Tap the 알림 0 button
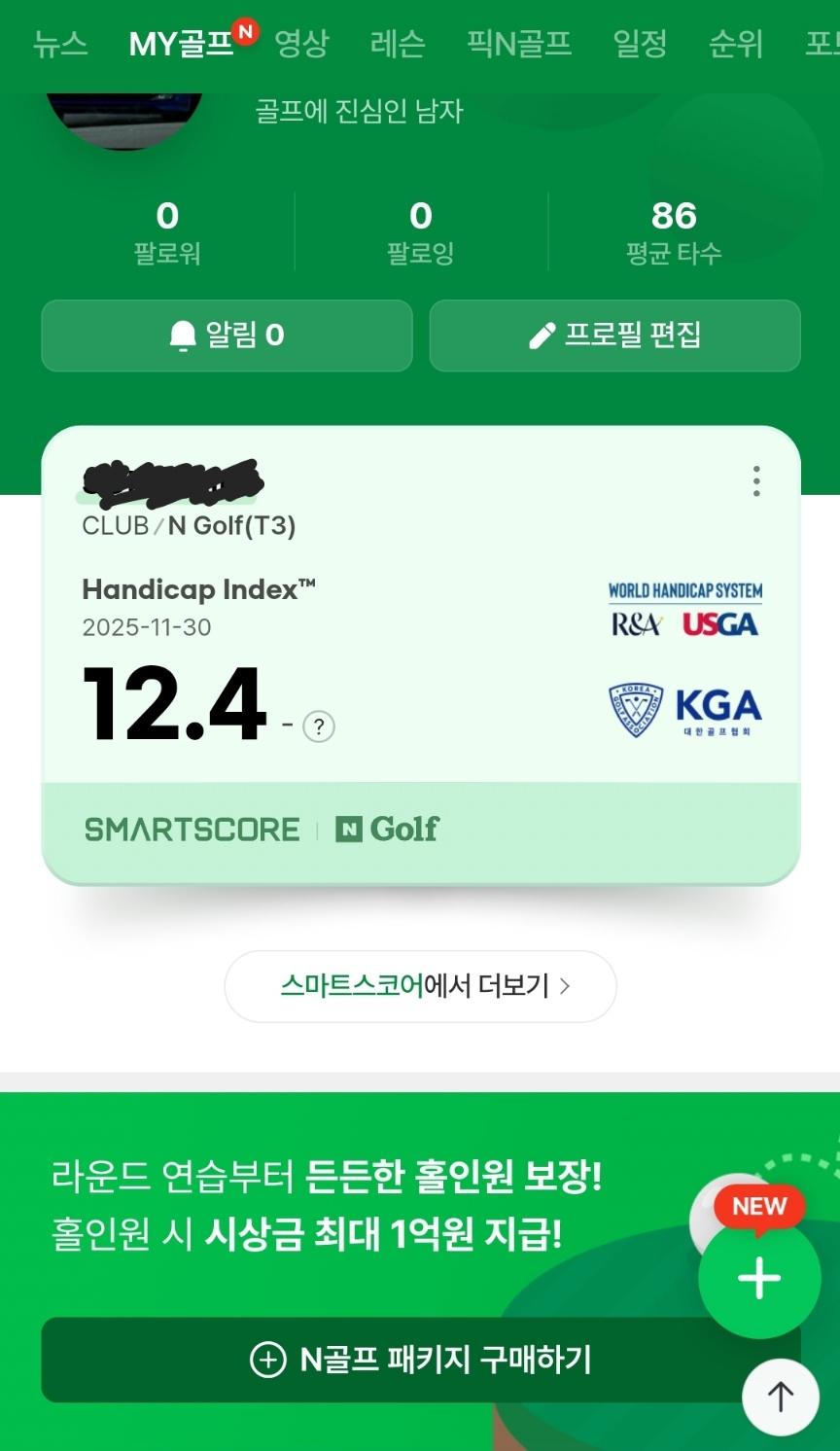The image size is (840, 1451). click(x=227, y=336)
